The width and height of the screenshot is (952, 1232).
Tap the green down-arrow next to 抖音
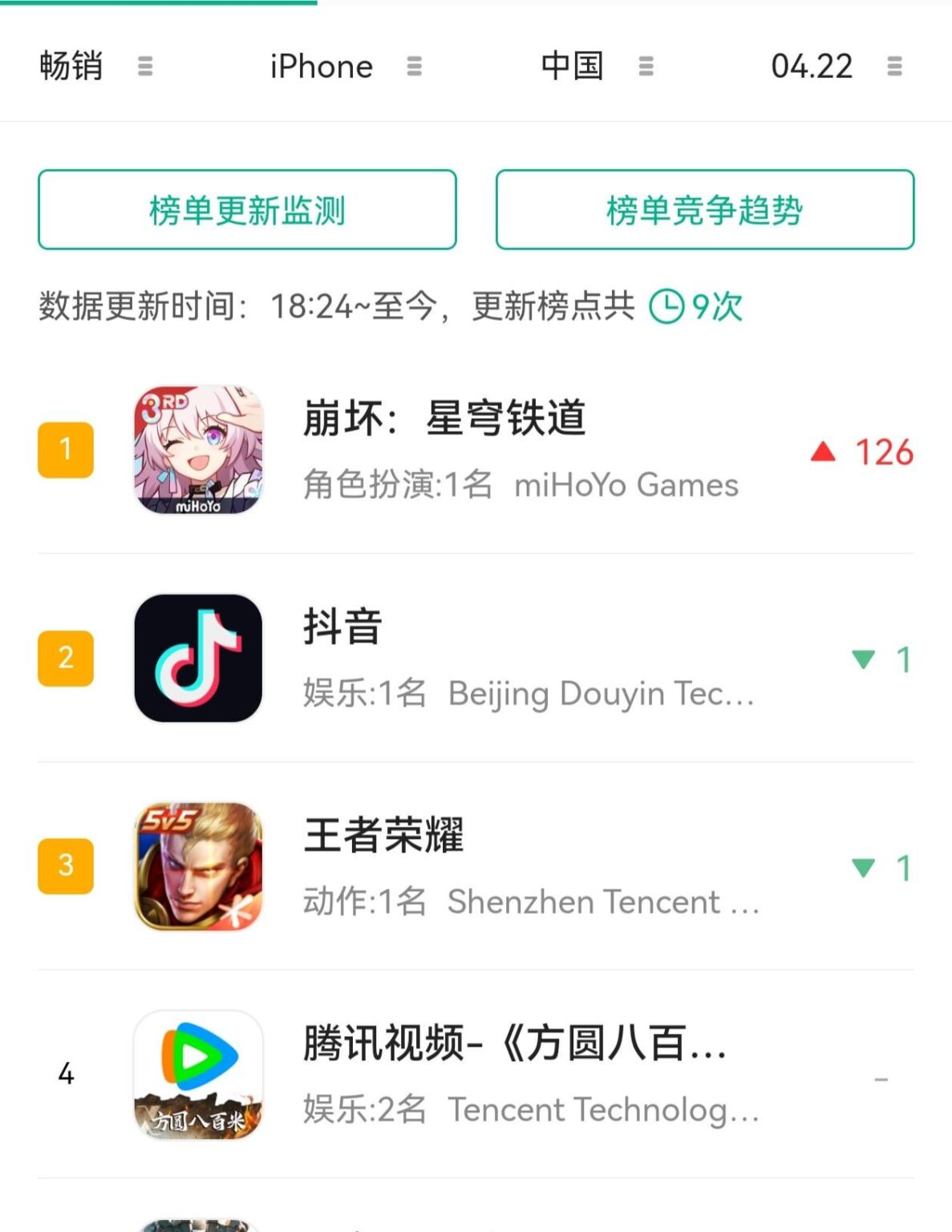tap(864, 659)
